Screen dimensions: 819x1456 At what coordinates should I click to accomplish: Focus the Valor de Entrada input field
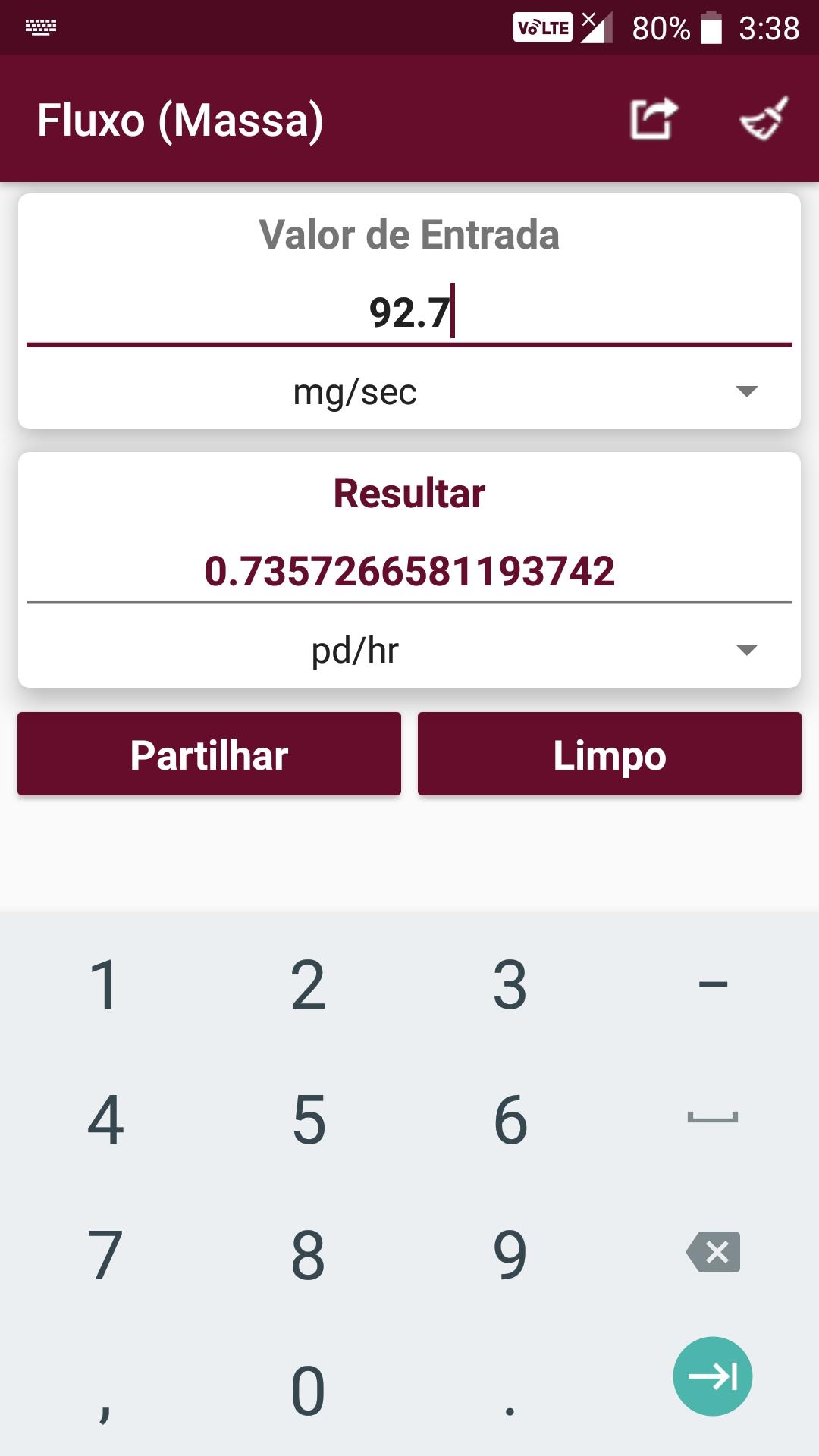[x=409, y=312]
